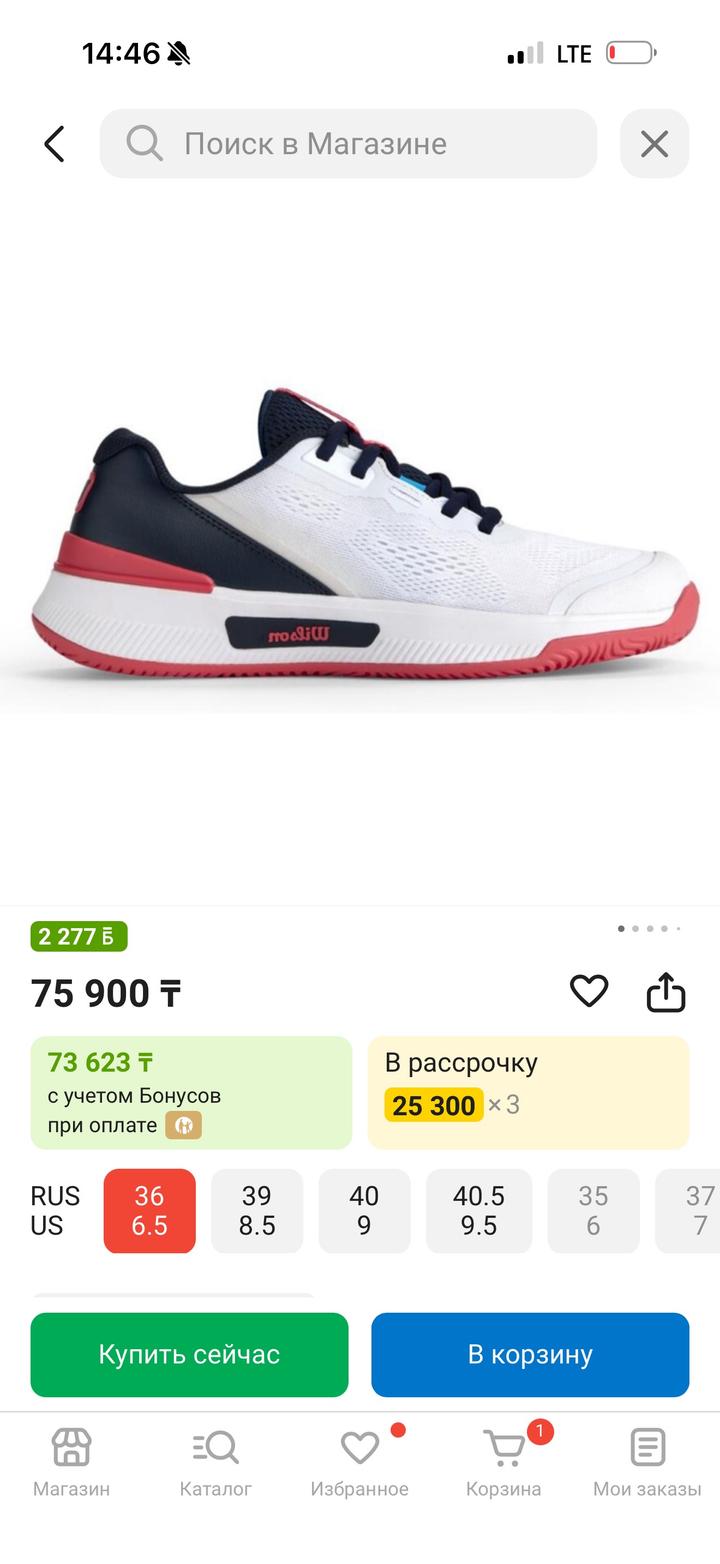Switch to Мои заказы tab
This screenshot has height=1564, width=720.
click(x=647, y=1462)
